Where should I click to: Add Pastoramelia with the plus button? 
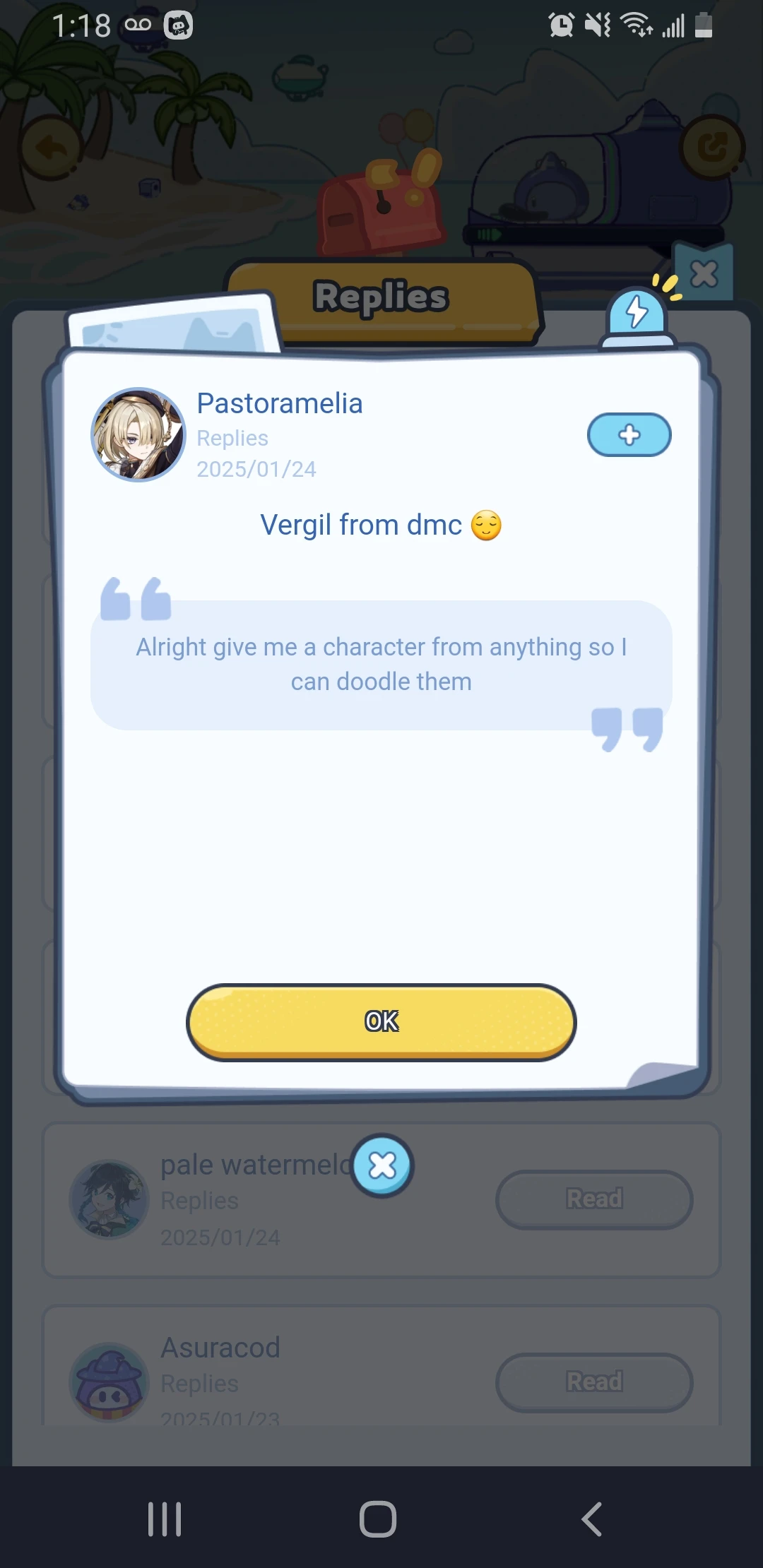[x=629, y=435]
